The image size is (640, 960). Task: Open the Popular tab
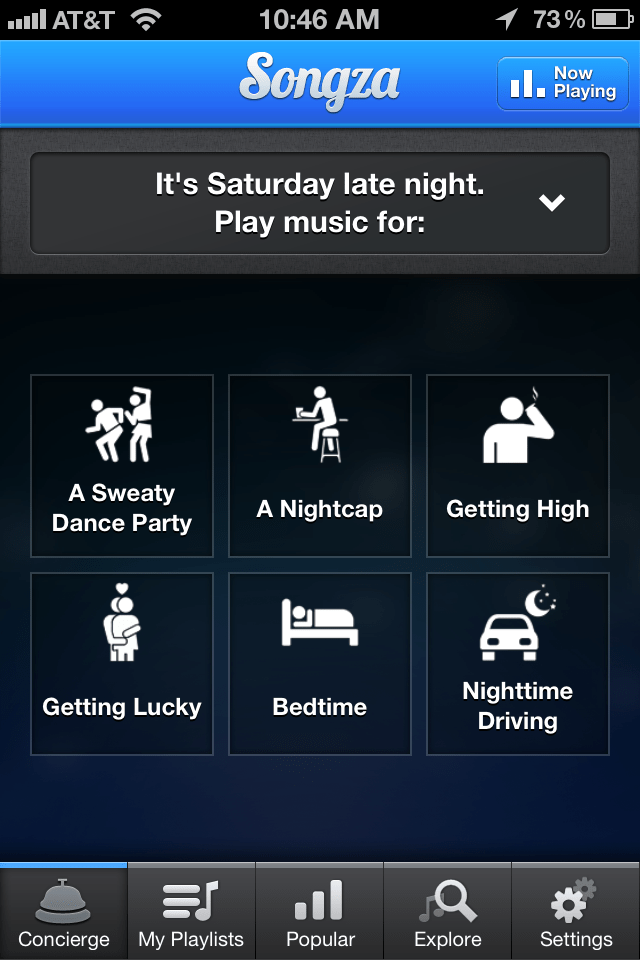tap(320, 912)
